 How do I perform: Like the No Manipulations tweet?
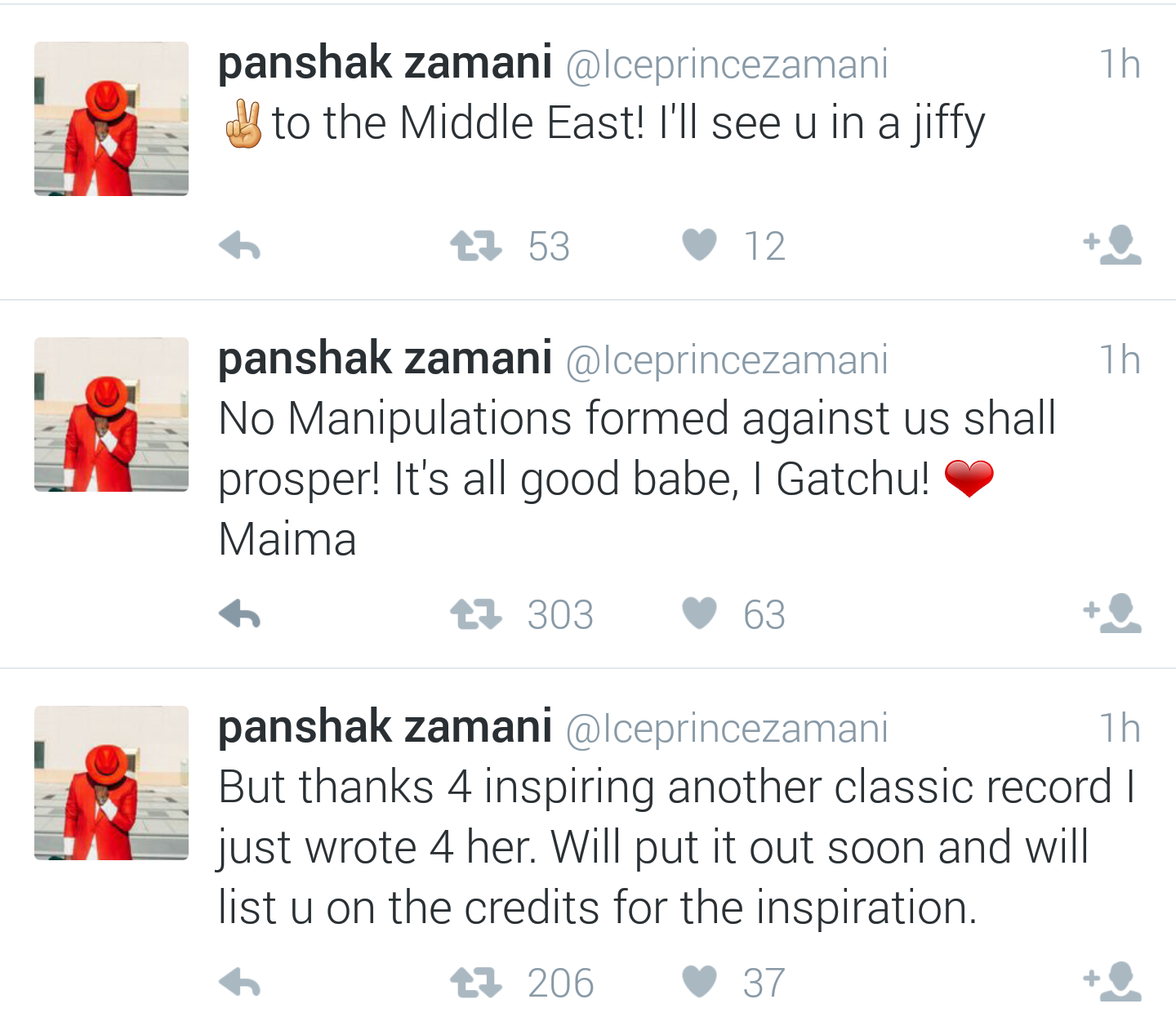pos(699,613)
